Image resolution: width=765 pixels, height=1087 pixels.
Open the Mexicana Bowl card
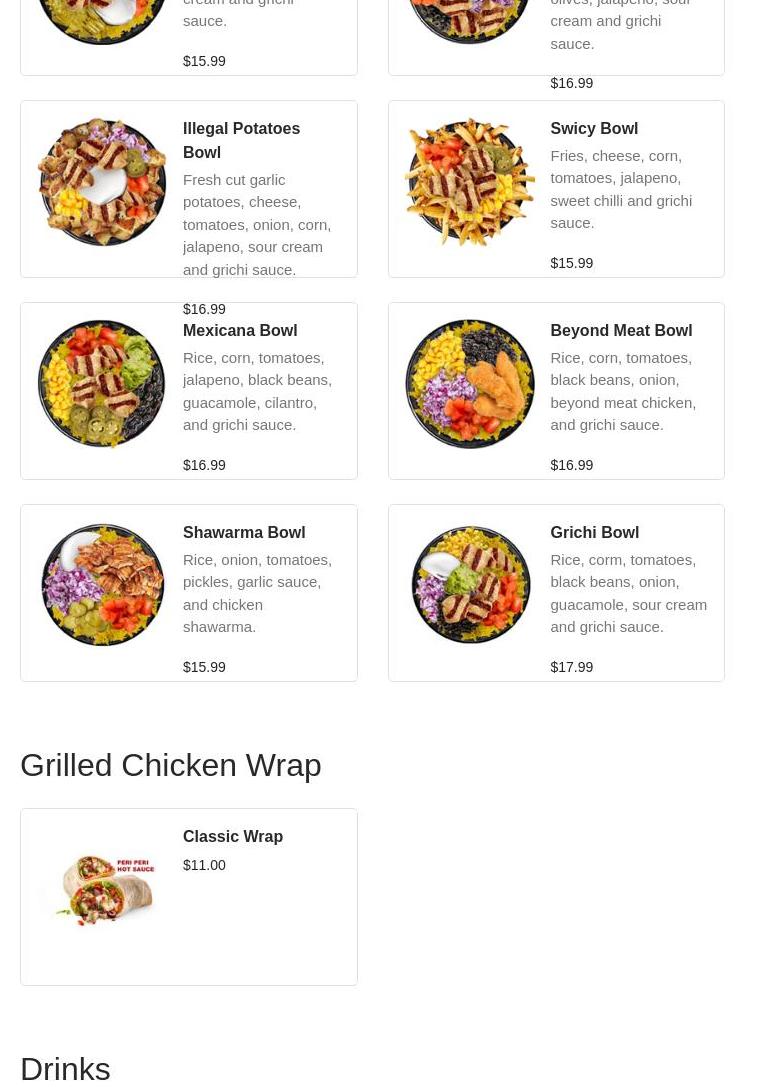point(189,391)
